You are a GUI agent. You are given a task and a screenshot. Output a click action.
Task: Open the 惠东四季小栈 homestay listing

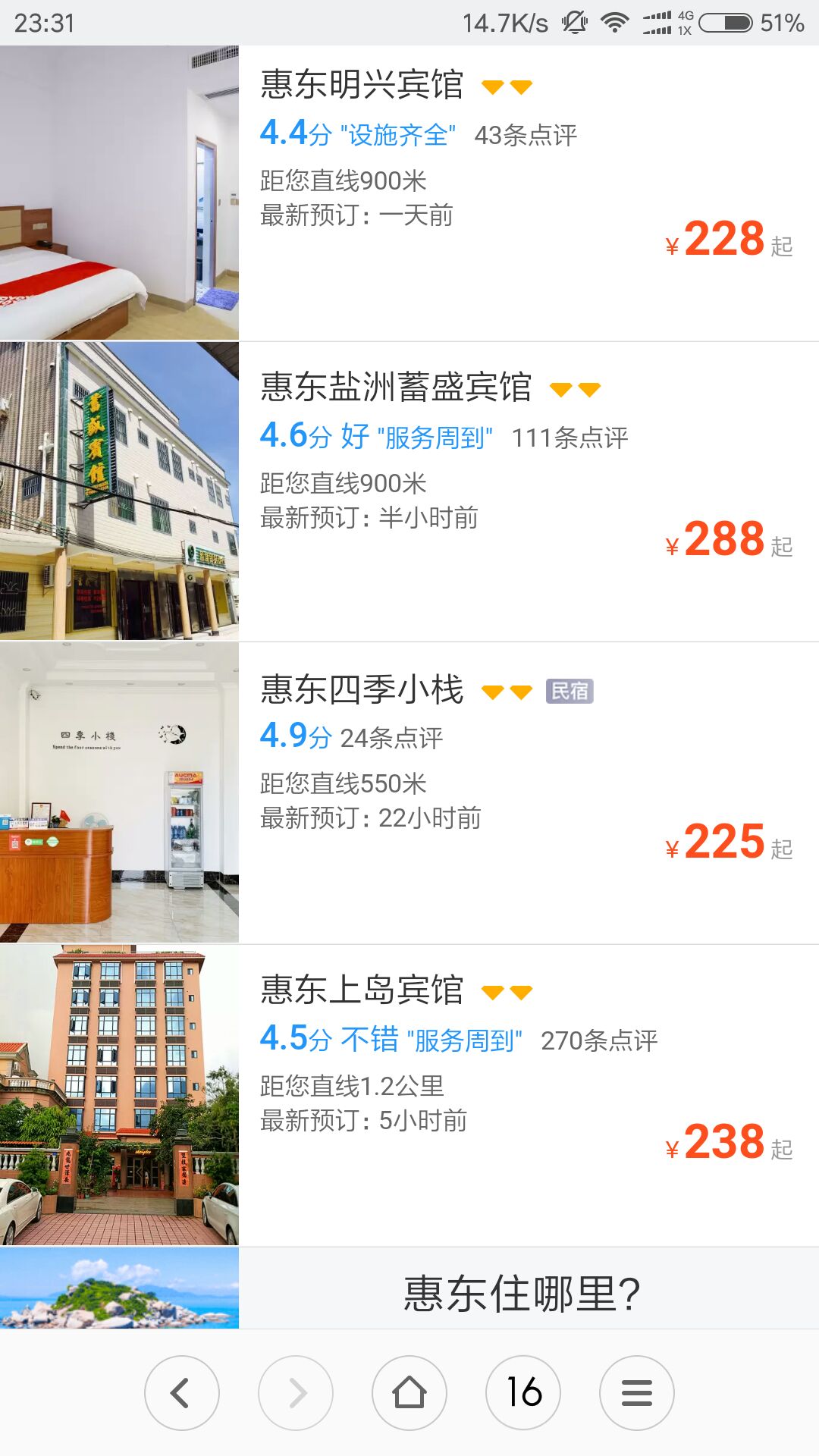tap(409, 793)
